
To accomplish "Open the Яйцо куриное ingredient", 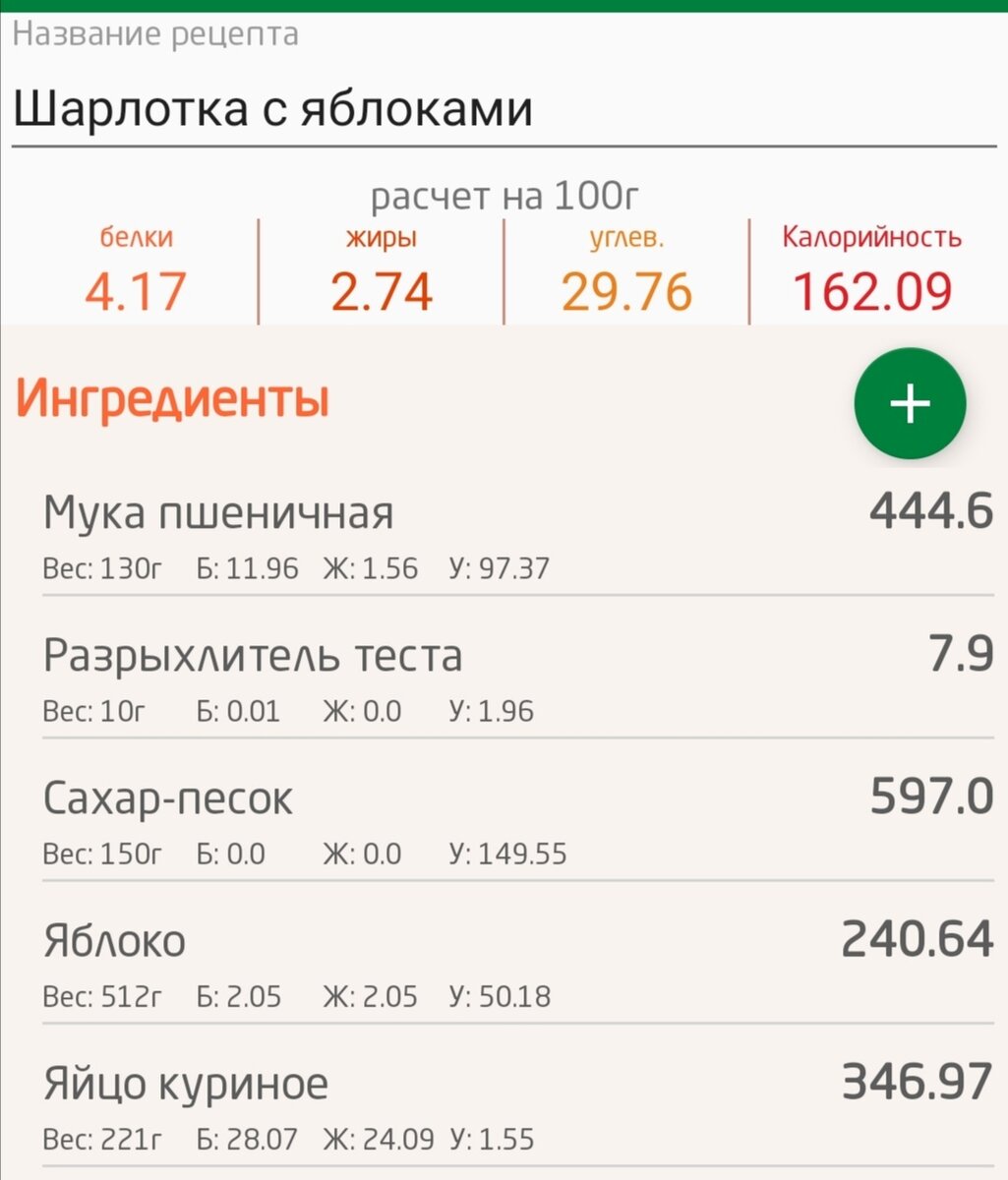I will [x=504, y=1106].
